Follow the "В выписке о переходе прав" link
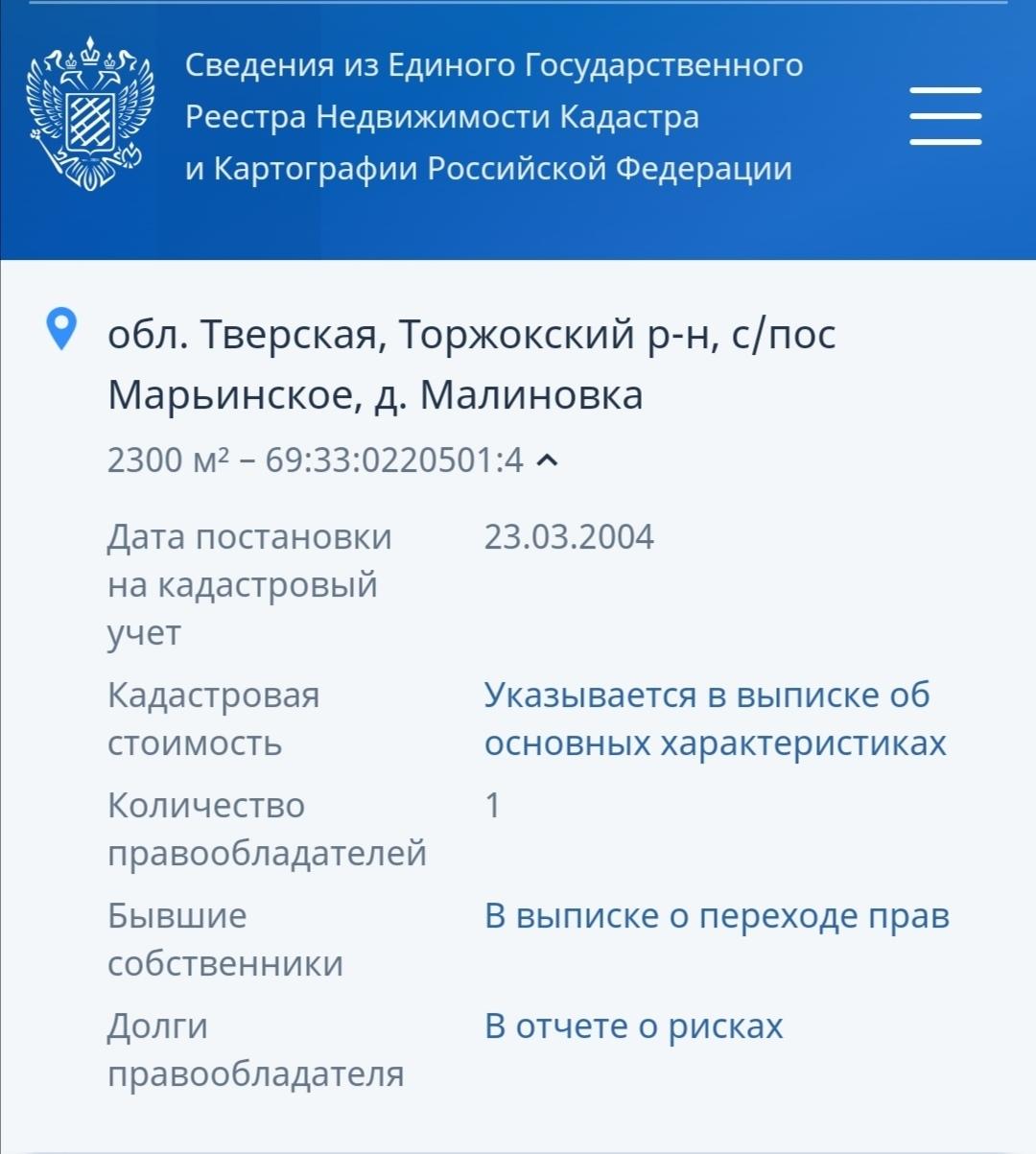 [717, 916]
